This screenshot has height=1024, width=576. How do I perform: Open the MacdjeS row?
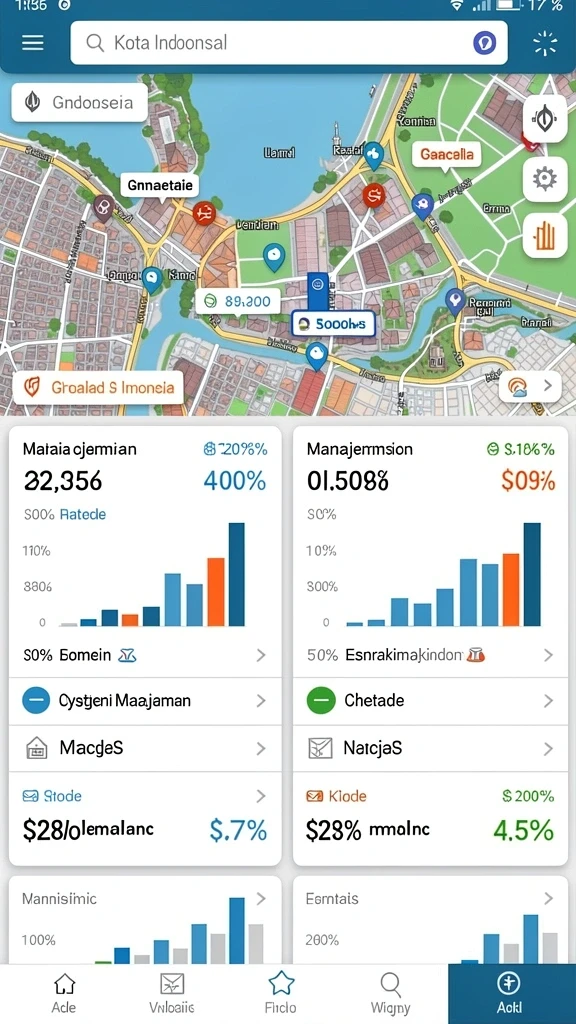[x=145, y=748]
